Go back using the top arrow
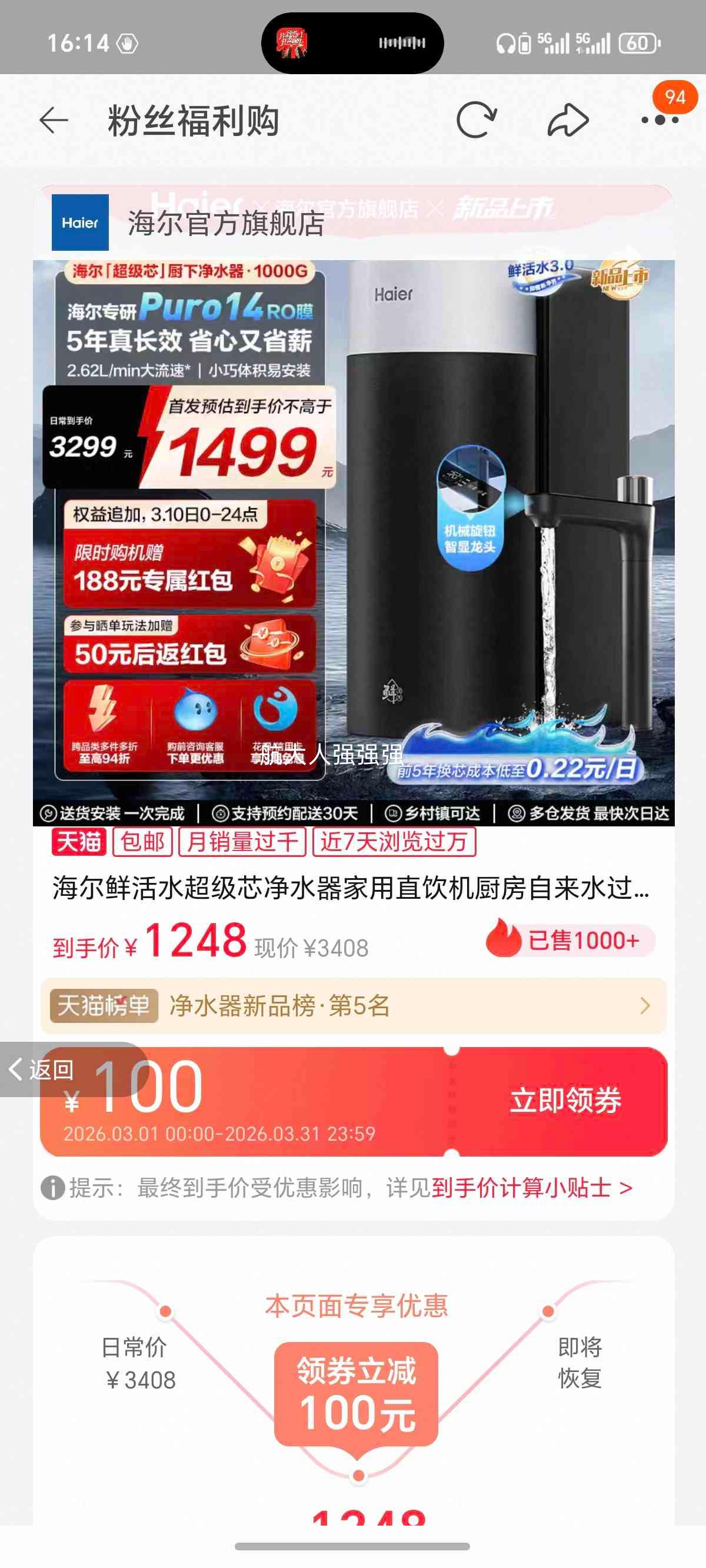706x1568 pixels. pos(54,120)
